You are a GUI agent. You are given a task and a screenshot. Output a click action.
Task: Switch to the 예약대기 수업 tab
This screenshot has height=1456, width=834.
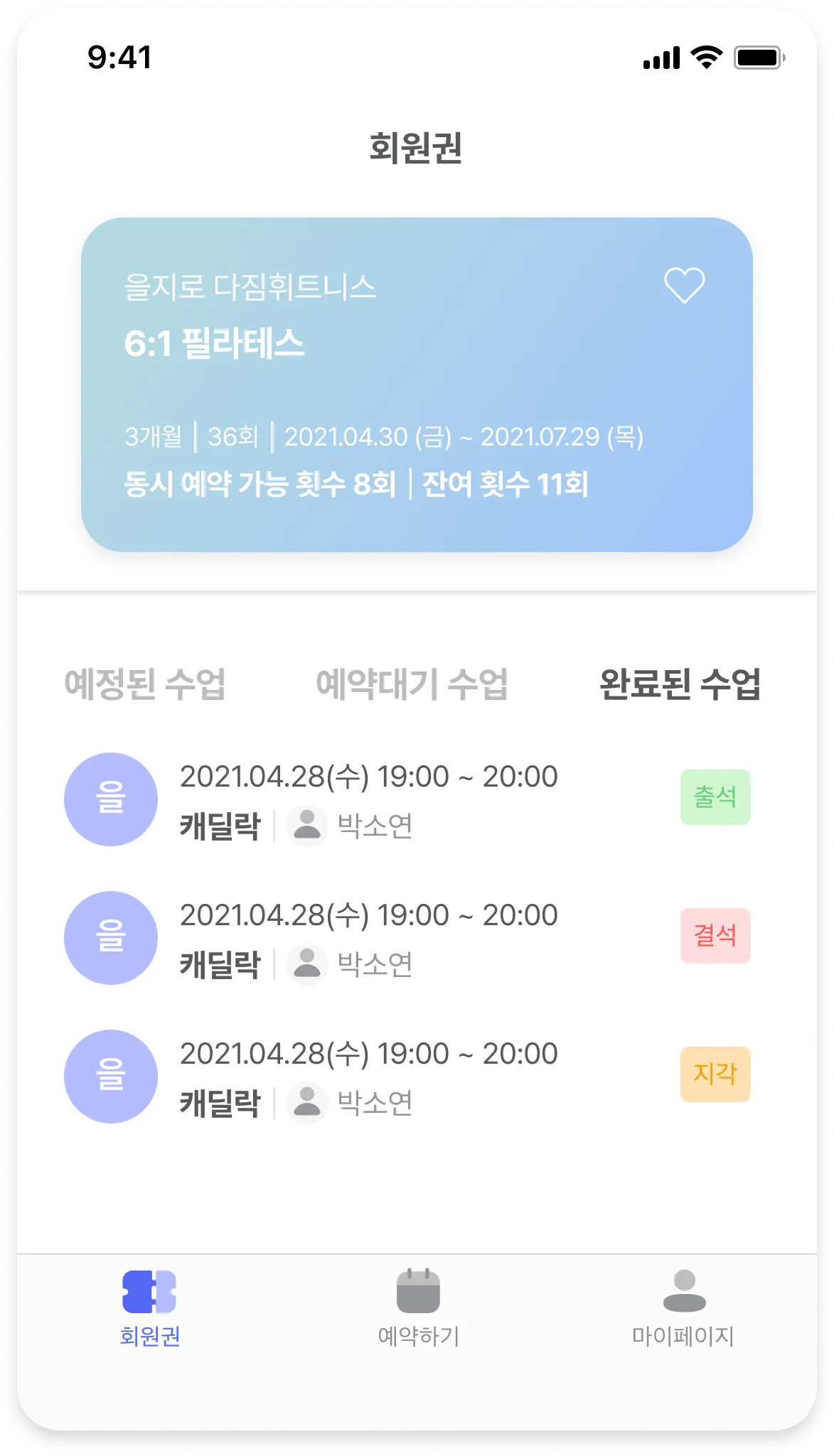412,684
